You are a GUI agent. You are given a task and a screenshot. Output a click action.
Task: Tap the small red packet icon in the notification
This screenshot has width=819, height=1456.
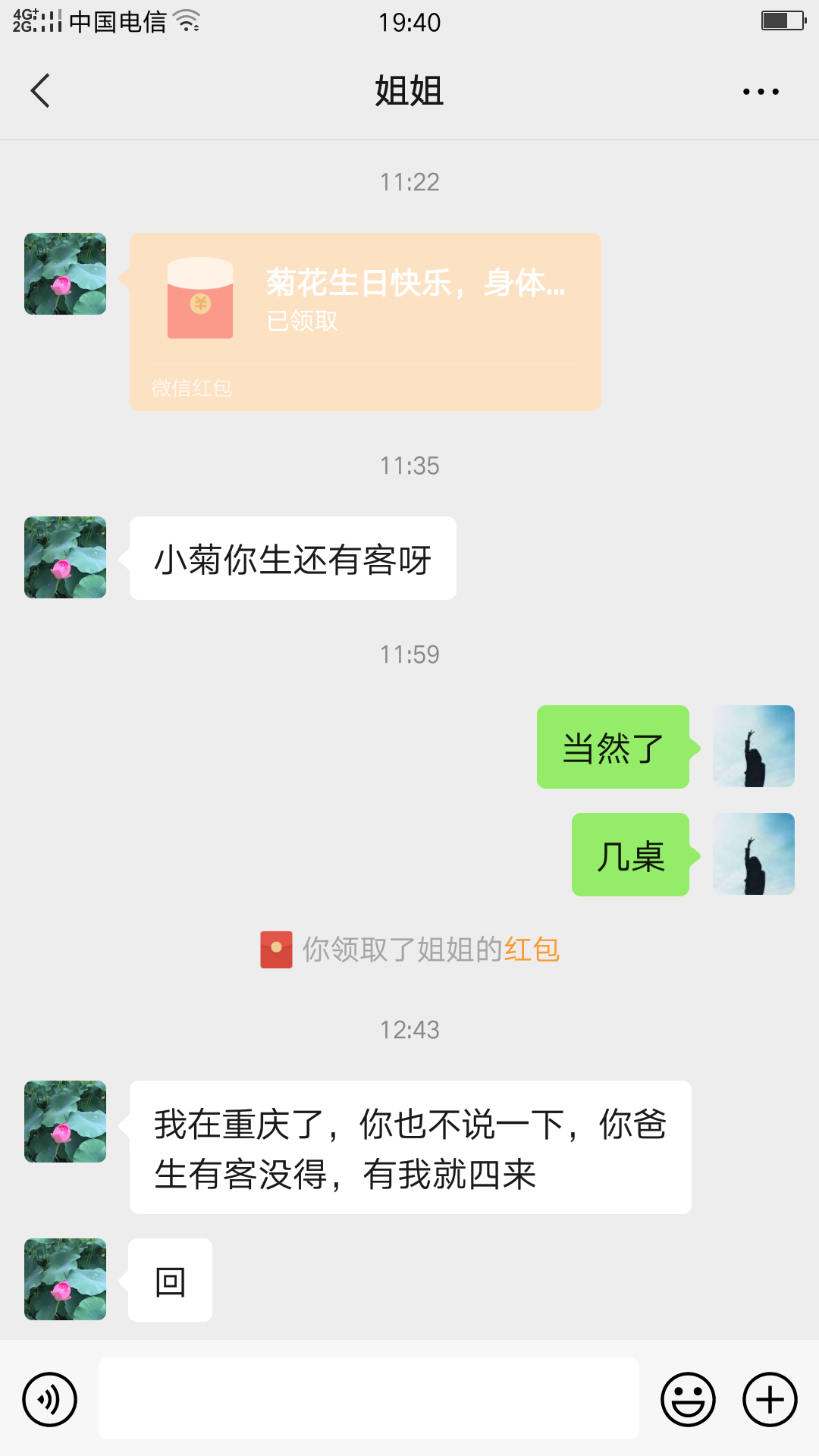point(276,949)
